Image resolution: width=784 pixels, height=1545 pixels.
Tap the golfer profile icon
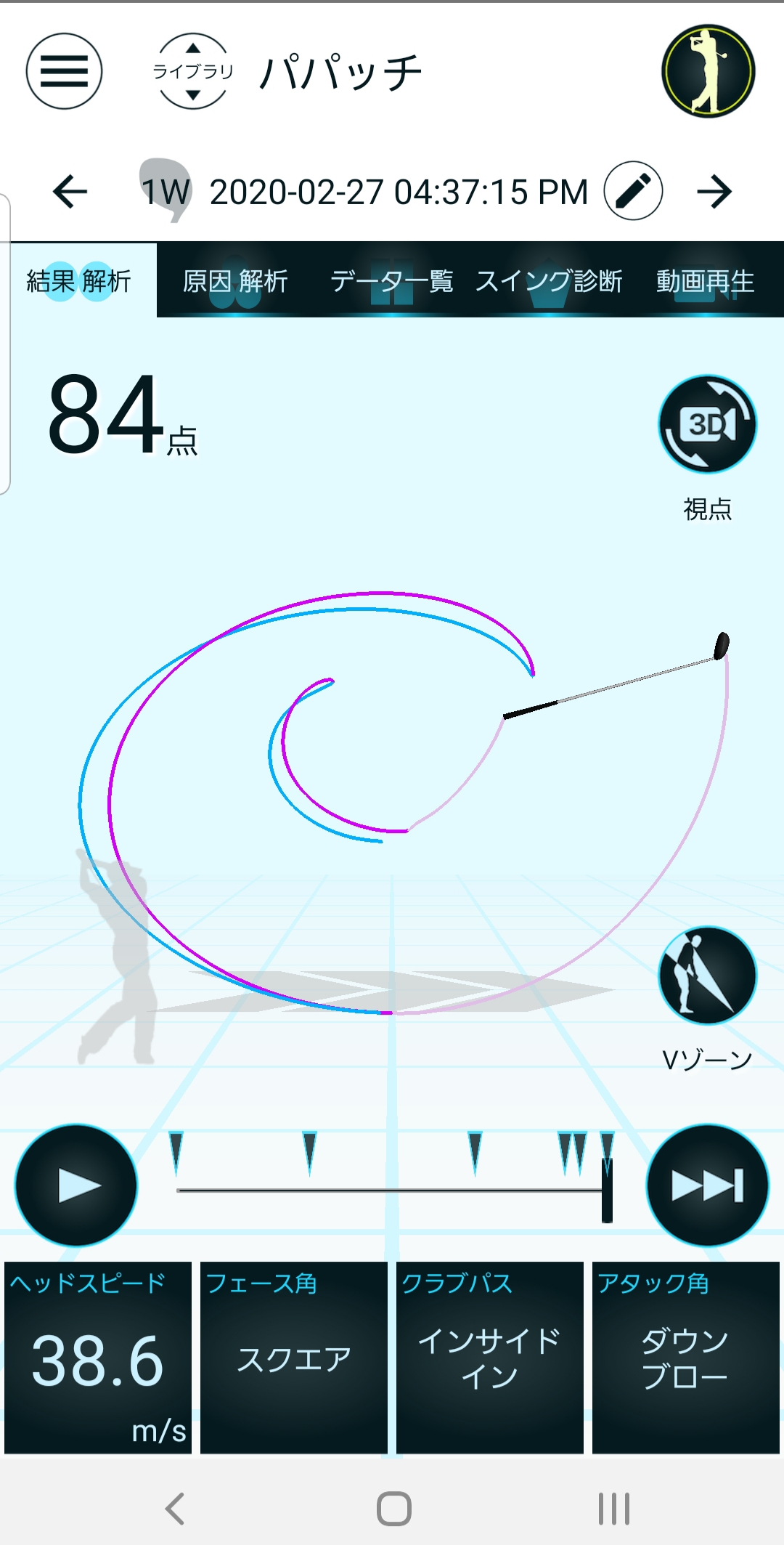pos(708,71)
